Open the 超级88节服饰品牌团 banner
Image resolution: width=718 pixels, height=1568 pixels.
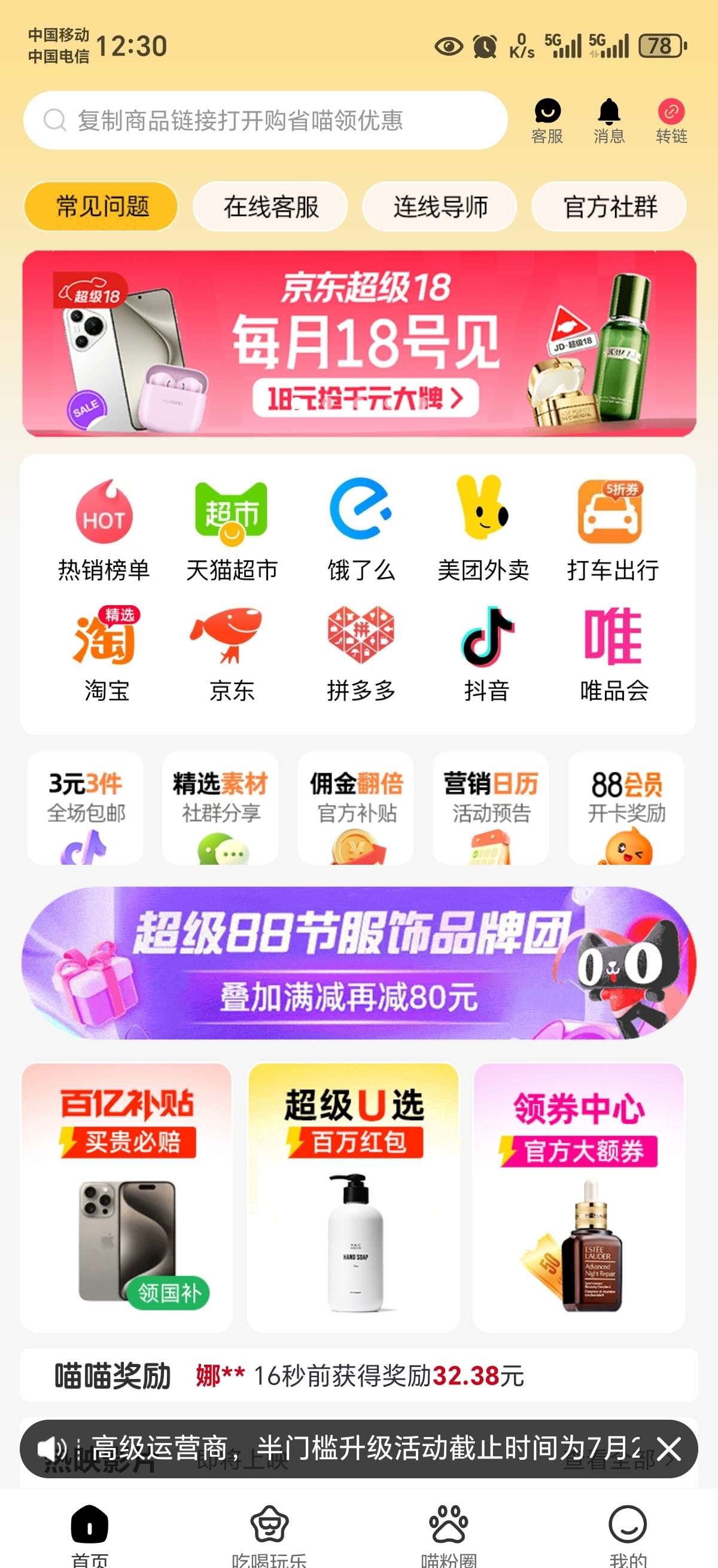point(360,963)
